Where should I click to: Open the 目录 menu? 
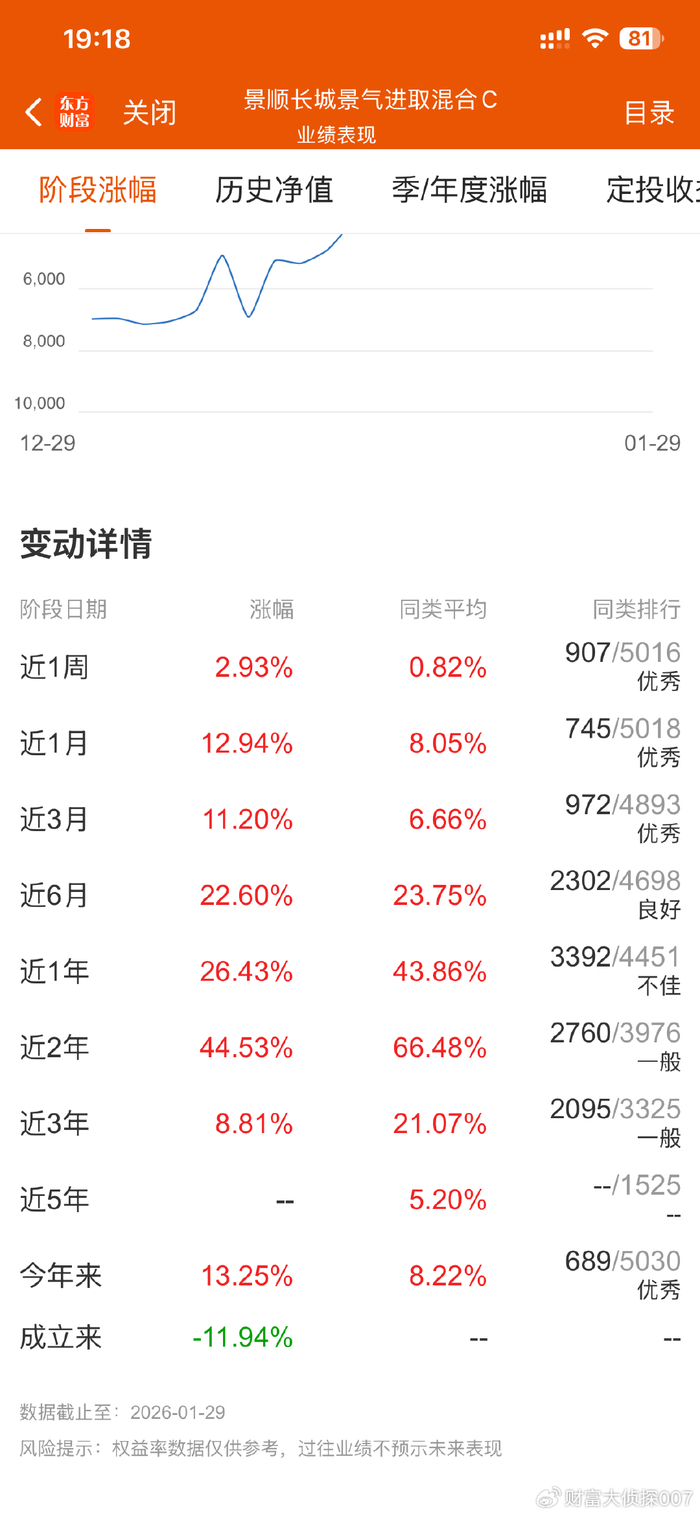[649, 112]
